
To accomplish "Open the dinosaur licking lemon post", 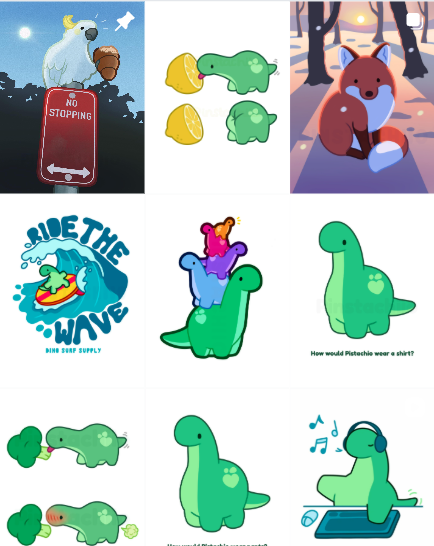I will click(x=217, y=97).
